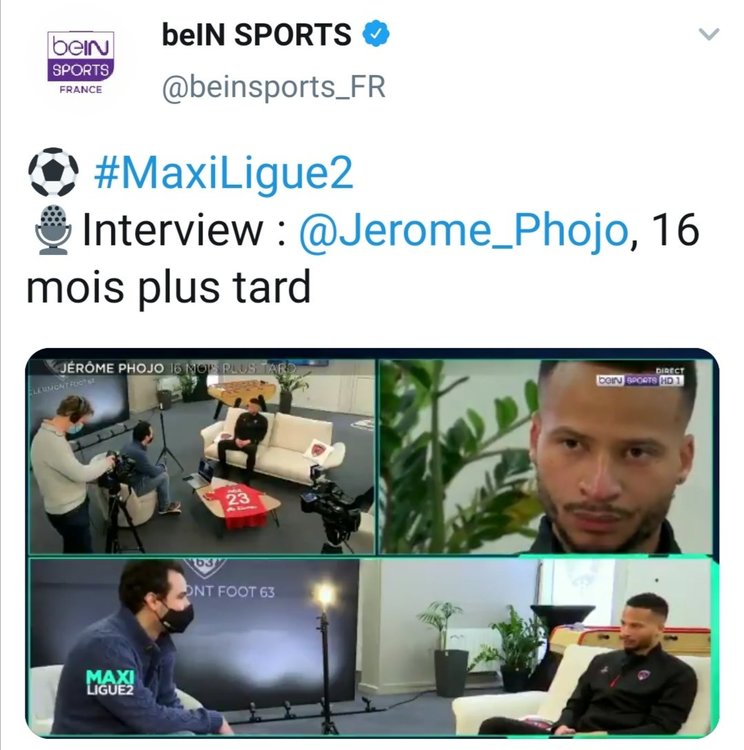Expand the tweet options chevron

tap(708, 35)
